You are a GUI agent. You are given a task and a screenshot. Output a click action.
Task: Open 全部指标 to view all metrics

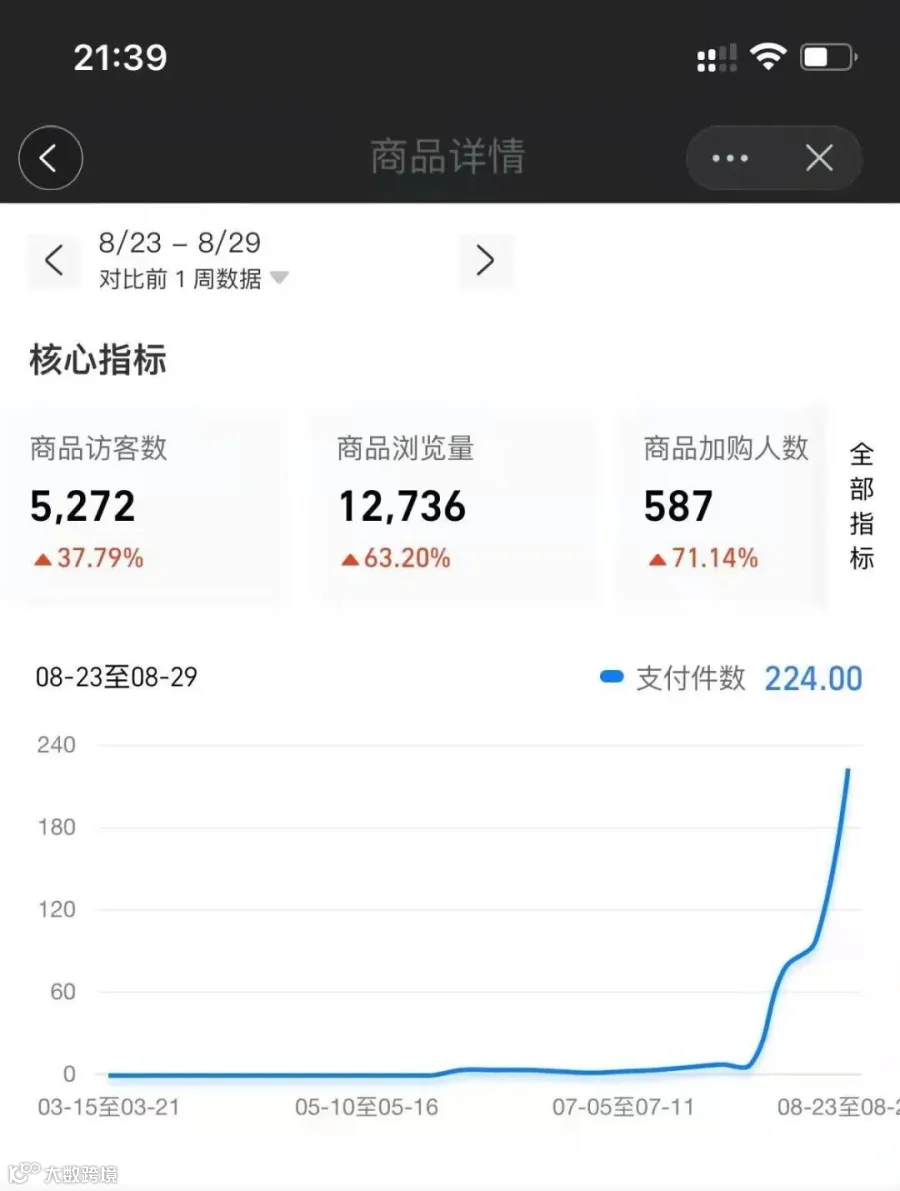861,506
